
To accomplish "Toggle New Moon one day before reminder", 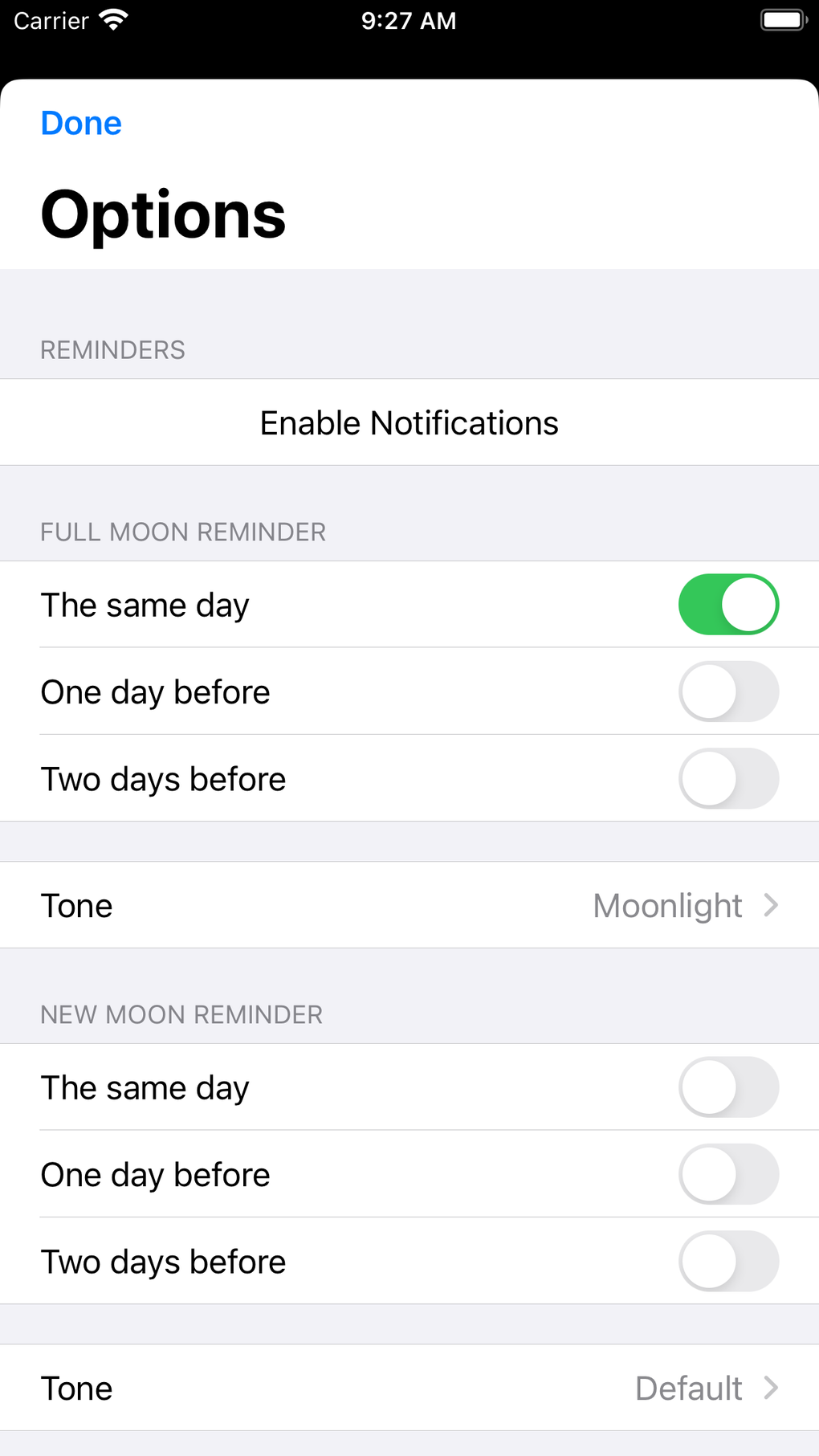I will [728, 1174].
